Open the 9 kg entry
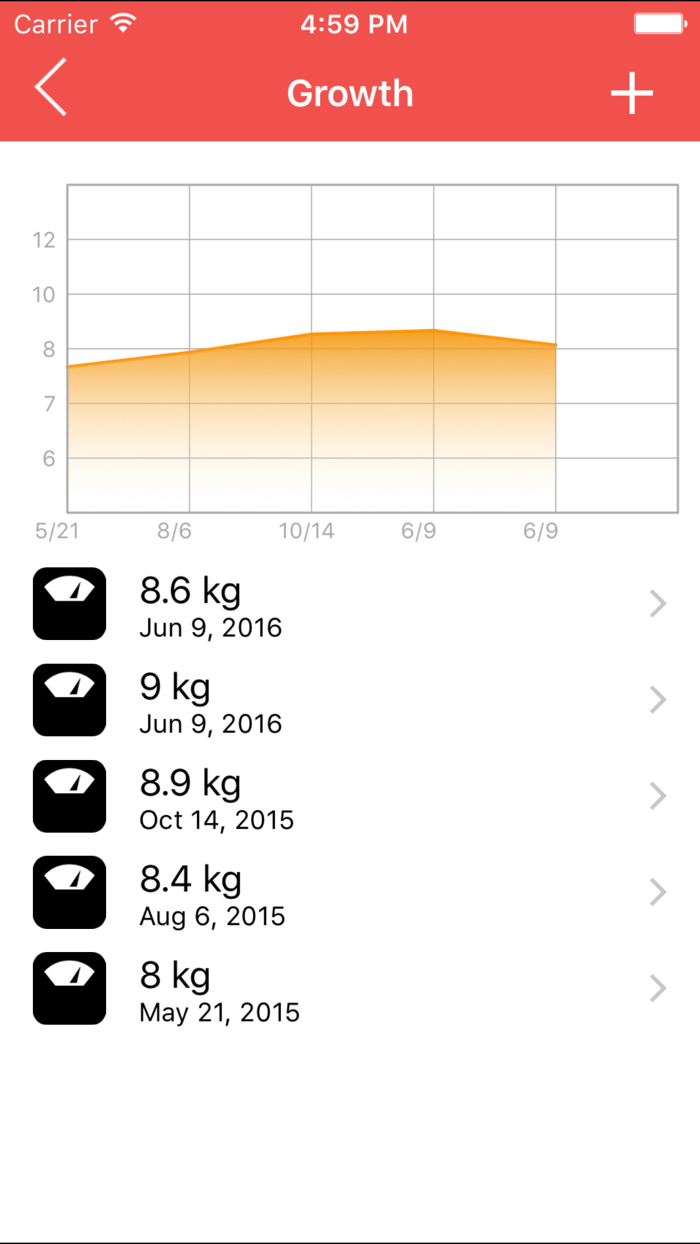The width and height of the screenshot is (700, 1244). point(350,700)
